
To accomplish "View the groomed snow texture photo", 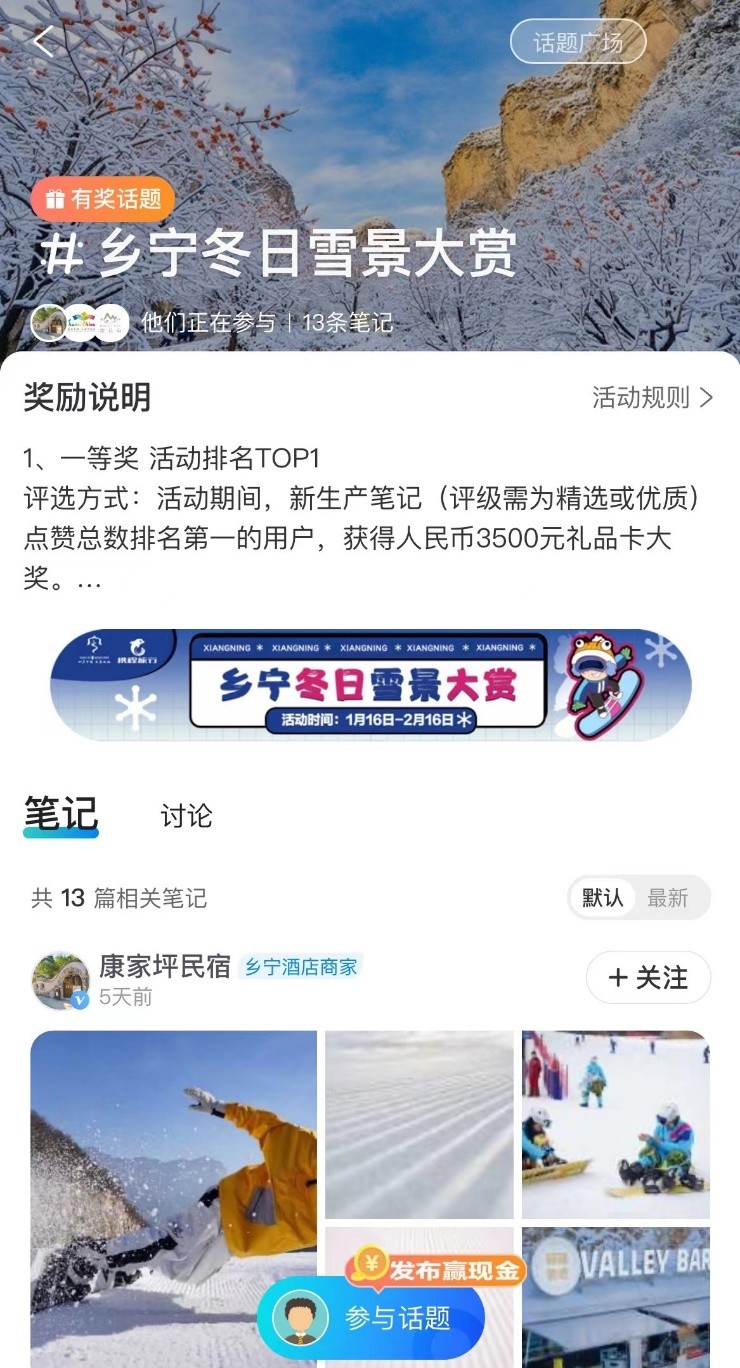I will click(x=419, y=1124).
